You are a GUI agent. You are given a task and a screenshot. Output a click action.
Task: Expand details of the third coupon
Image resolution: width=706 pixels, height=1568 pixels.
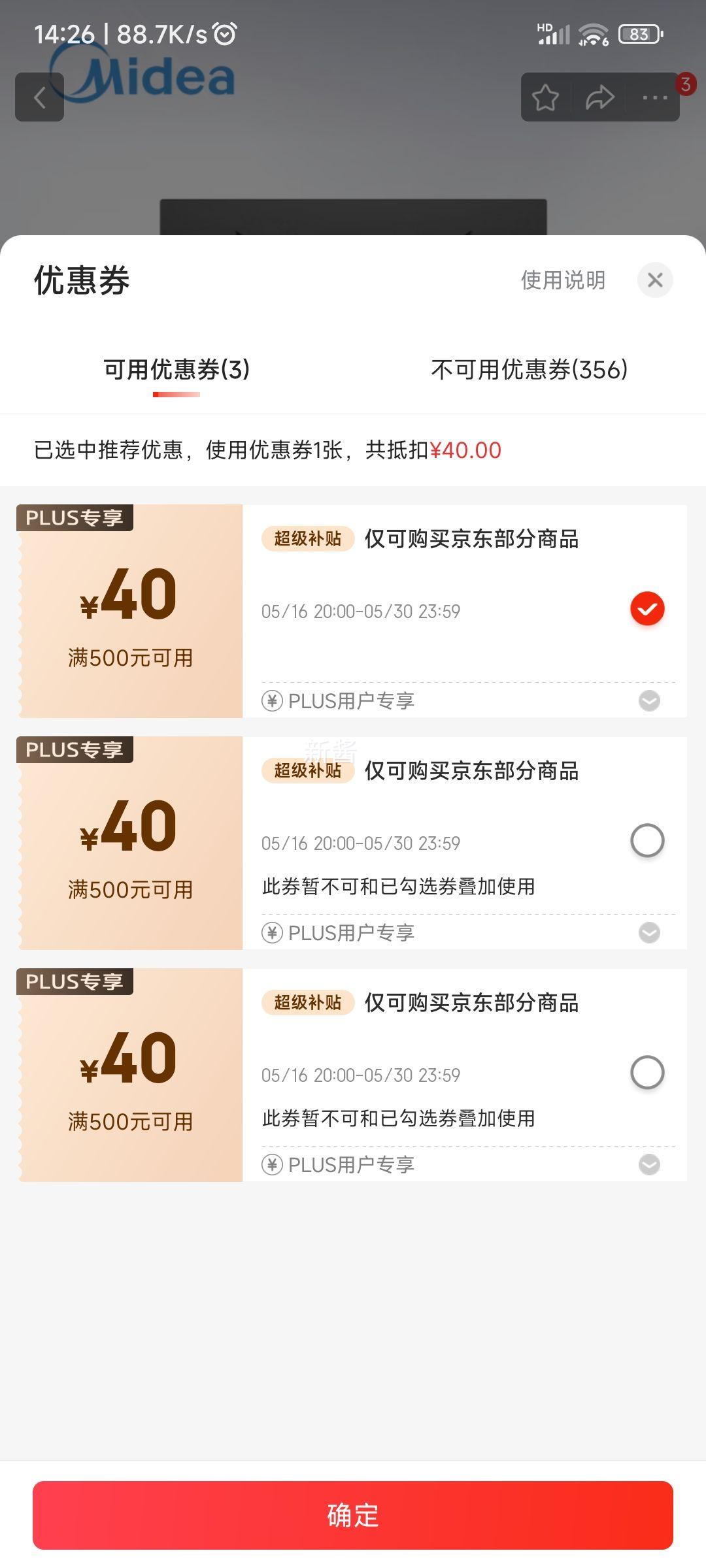pos(649,1165)
